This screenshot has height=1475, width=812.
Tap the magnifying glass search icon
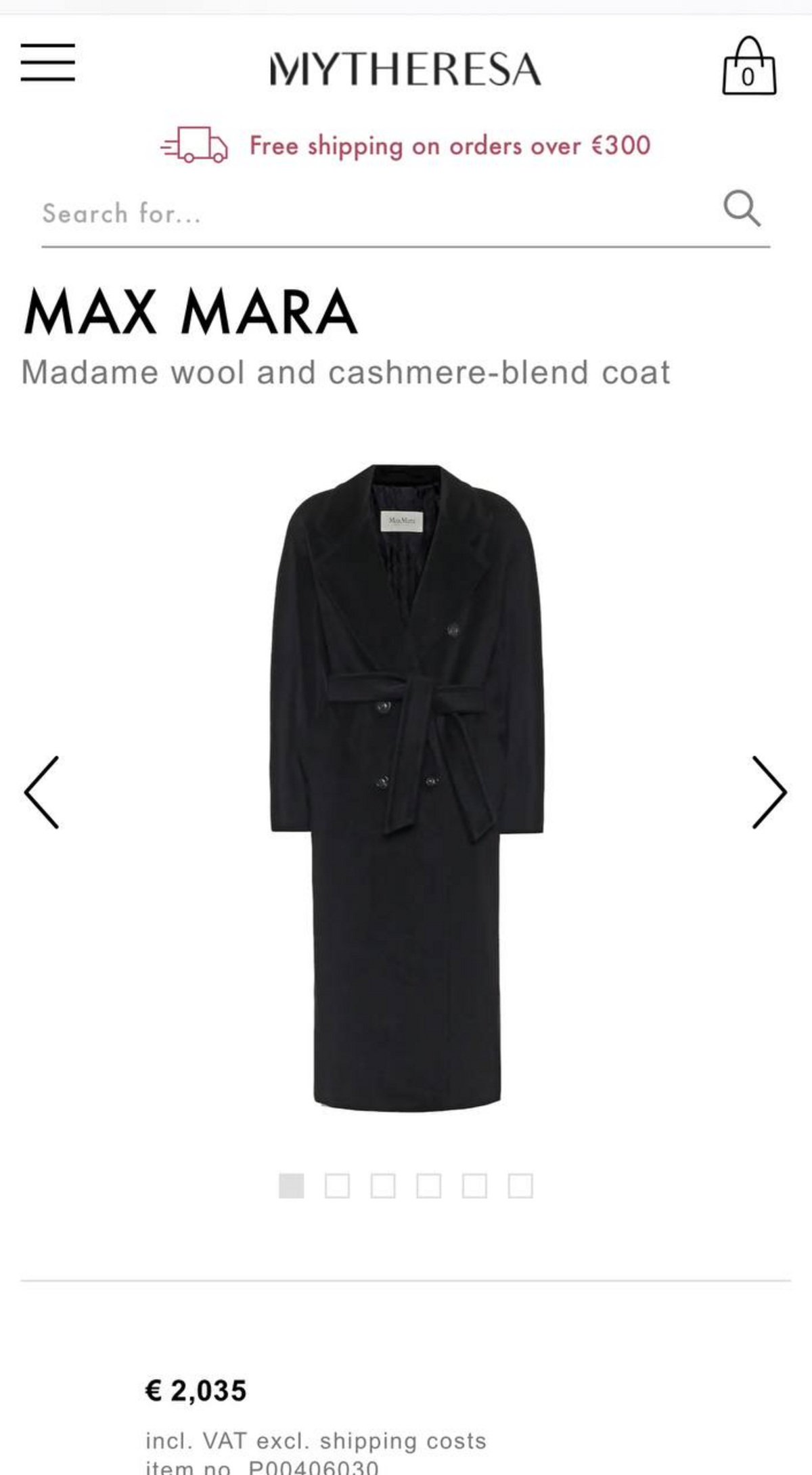click(742, 208)
